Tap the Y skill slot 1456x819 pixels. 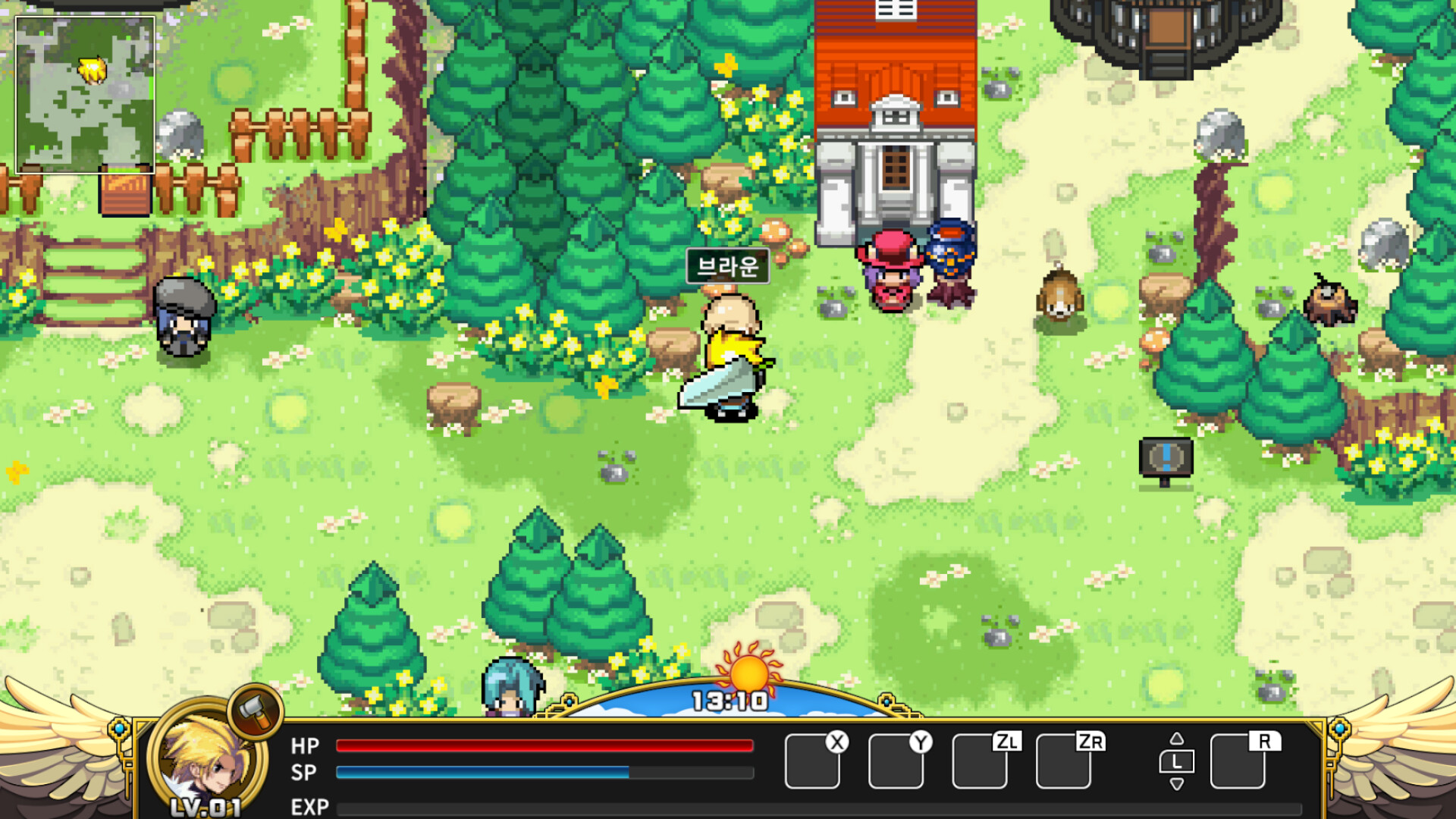point(896,761)
